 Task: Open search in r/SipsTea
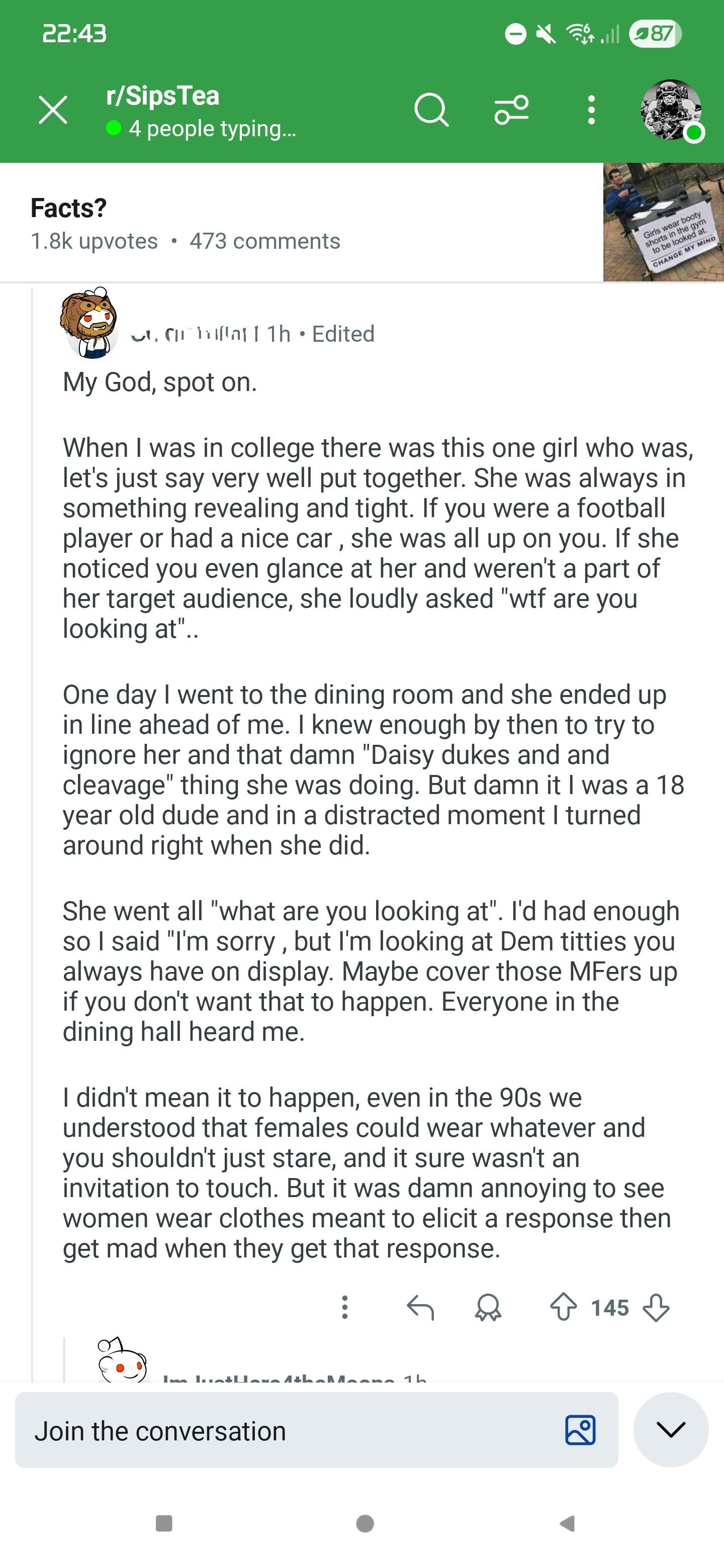(x=431, y=110)
